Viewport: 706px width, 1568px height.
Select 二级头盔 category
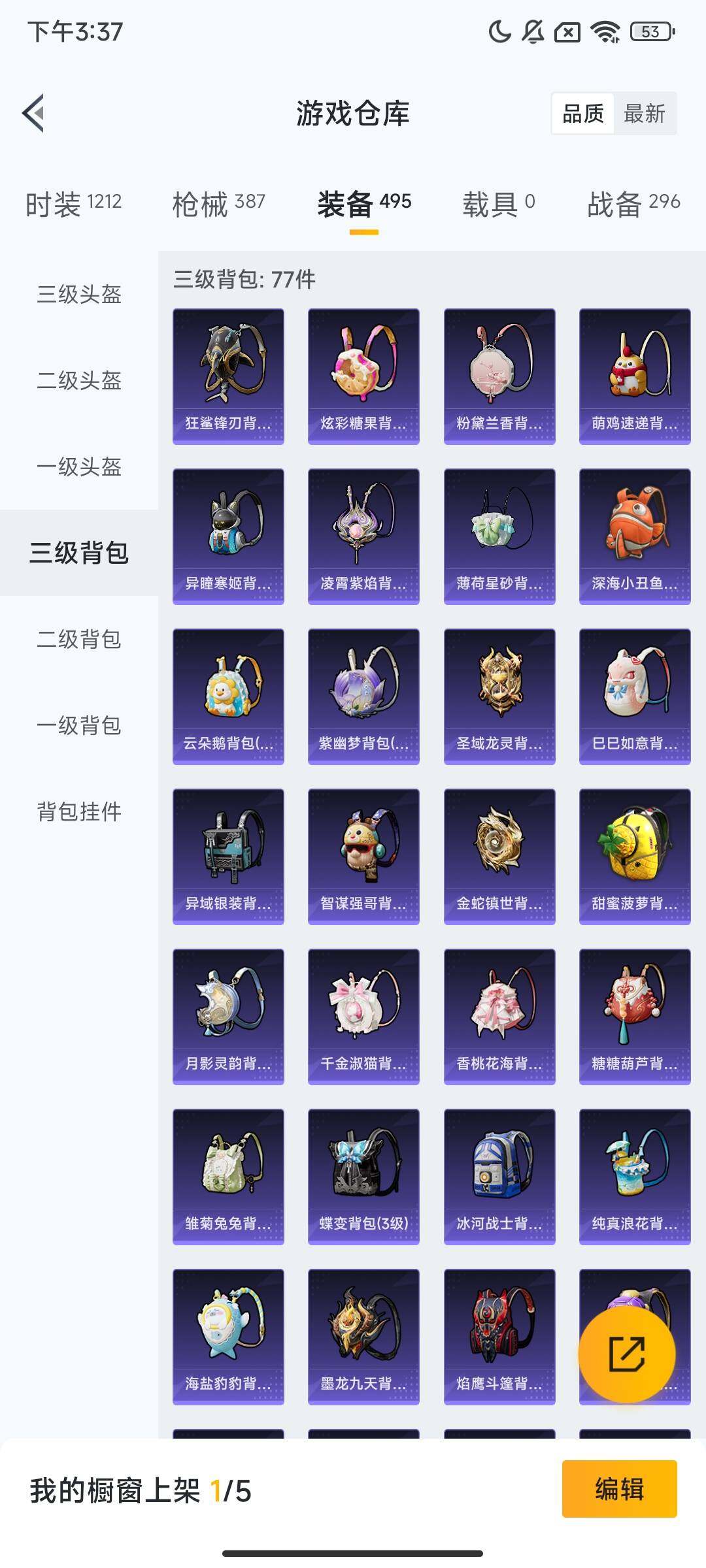[79, 380]
